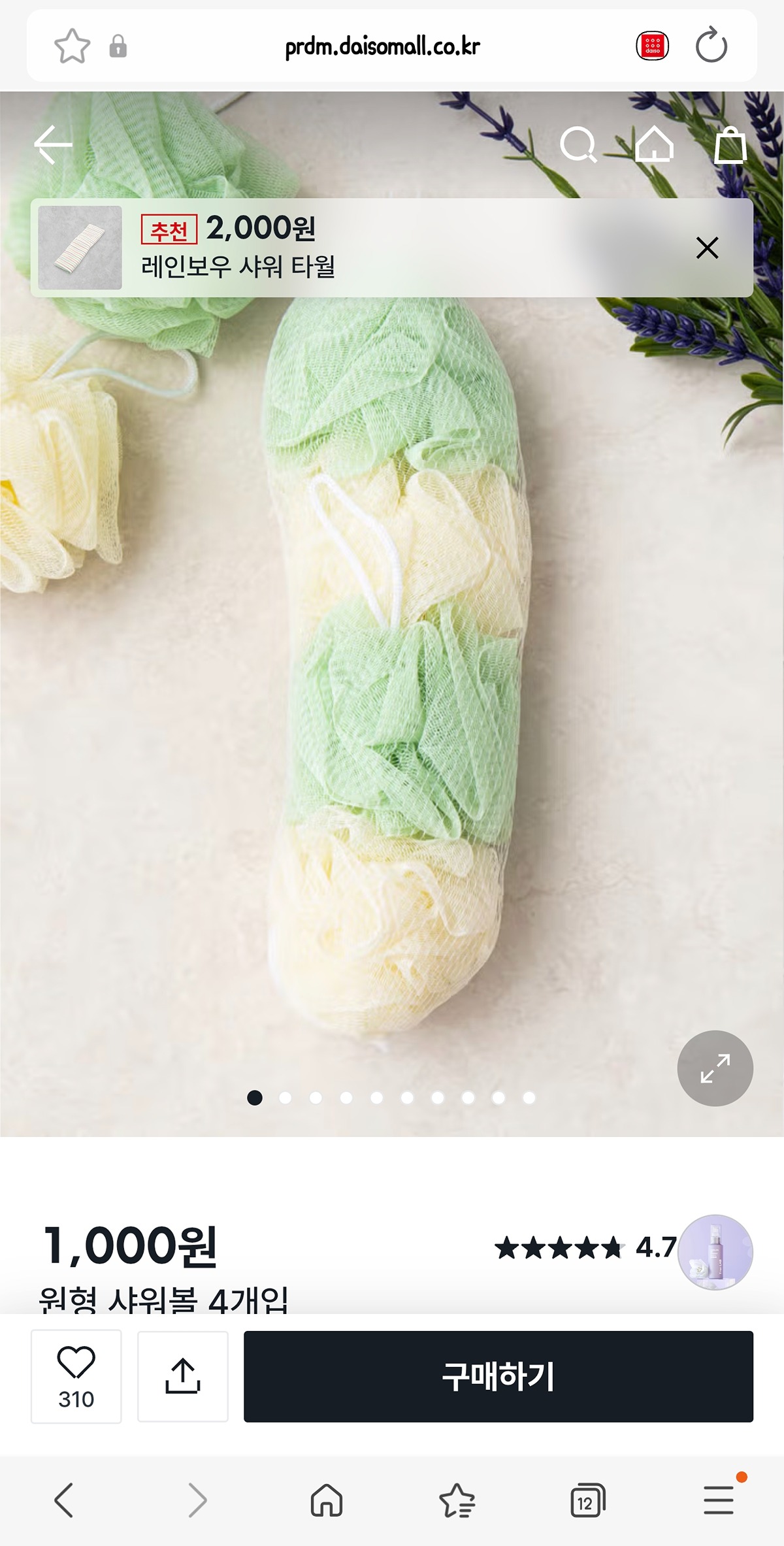The height and width of the screenshot is (1546, 784).
Task: Bookmark this page with star icon
Action: click(72, 46)
